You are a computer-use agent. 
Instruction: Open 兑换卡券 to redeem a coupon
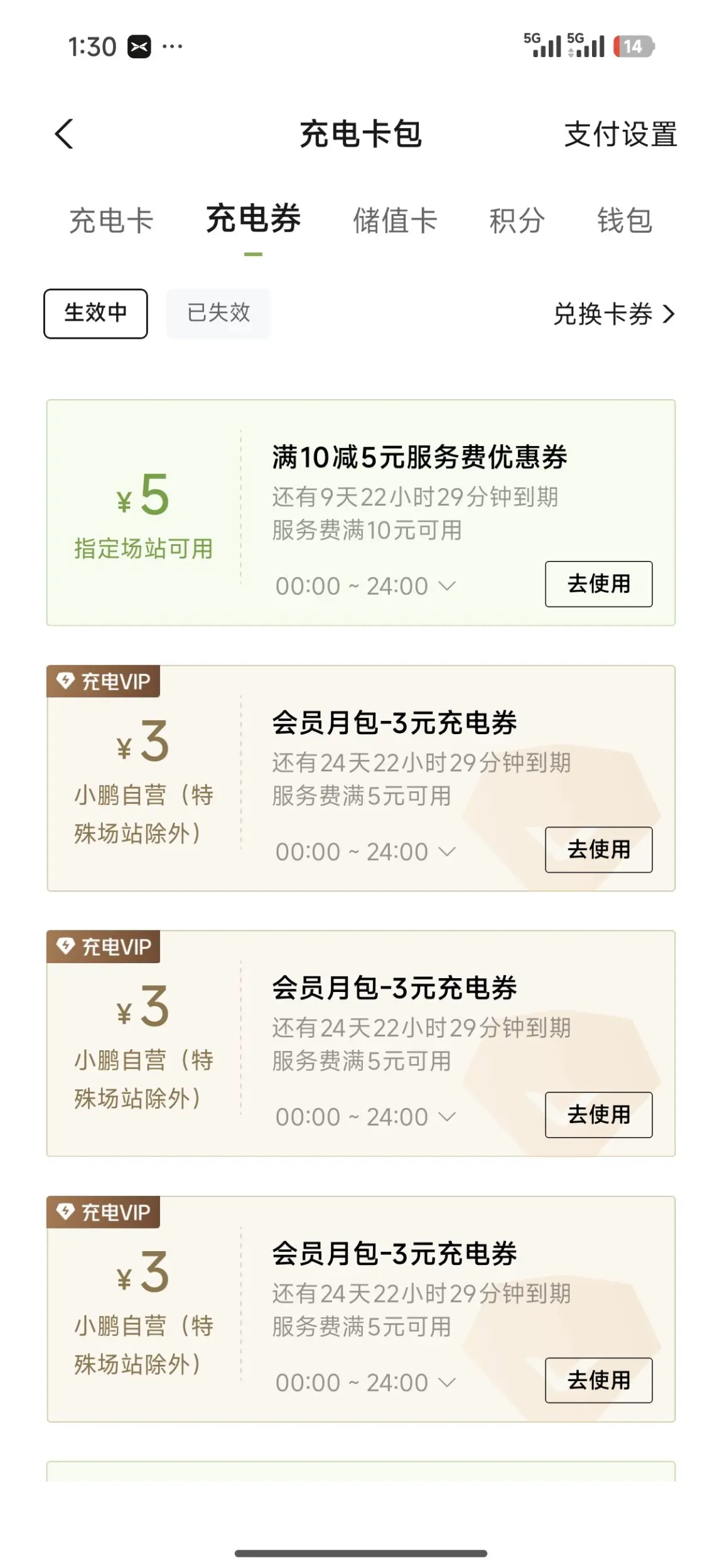pos(614,314)
